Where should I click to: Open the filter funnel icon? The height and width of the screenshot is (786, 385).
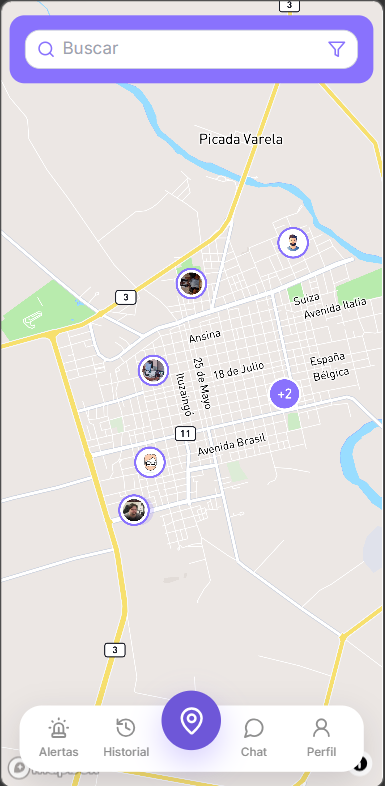(336, 49)
